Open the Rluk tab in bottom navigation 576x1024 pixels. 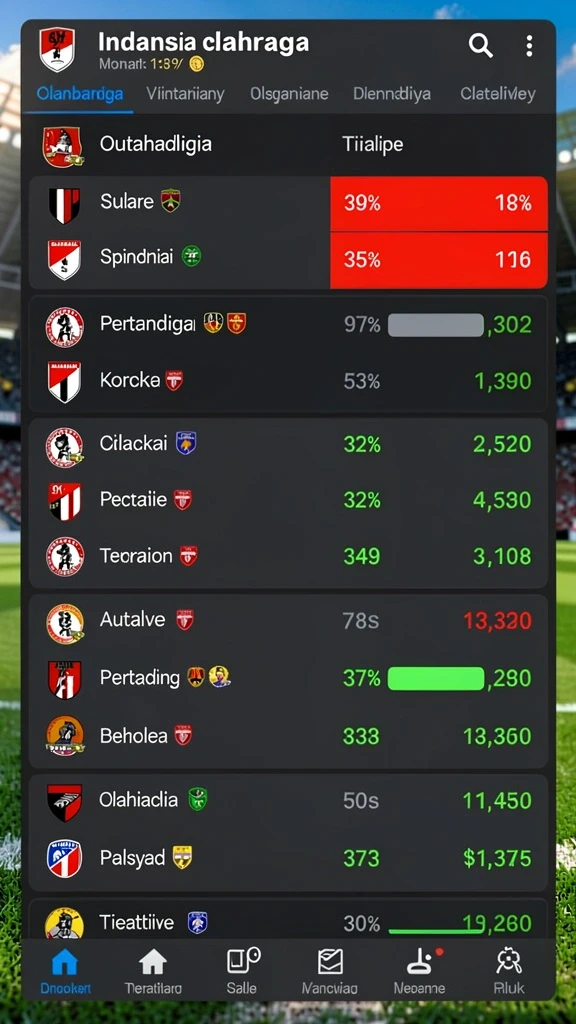pos(508,970)
